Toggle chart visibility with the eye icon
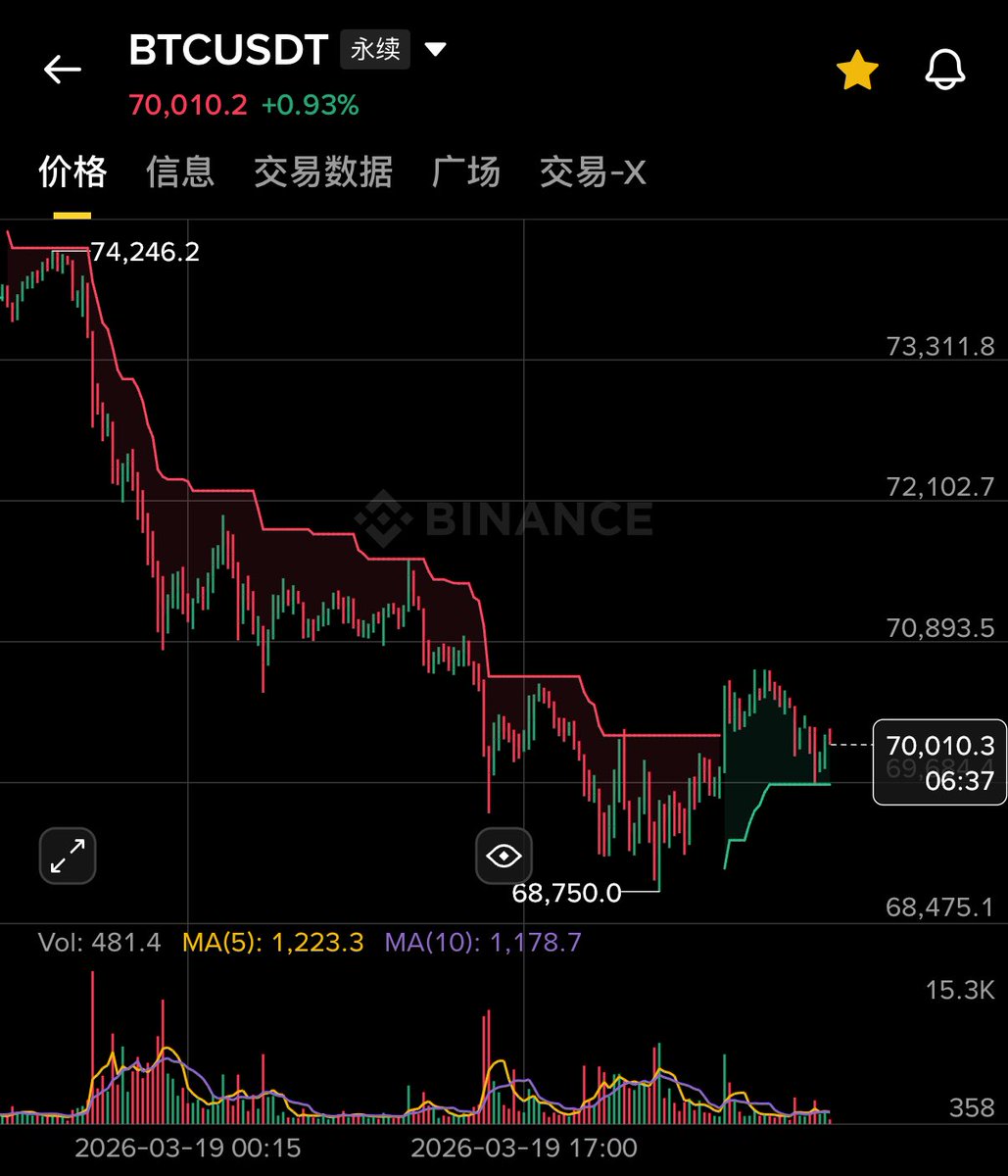Viewport: 1008px width, 1176px height. click(504, 857)
